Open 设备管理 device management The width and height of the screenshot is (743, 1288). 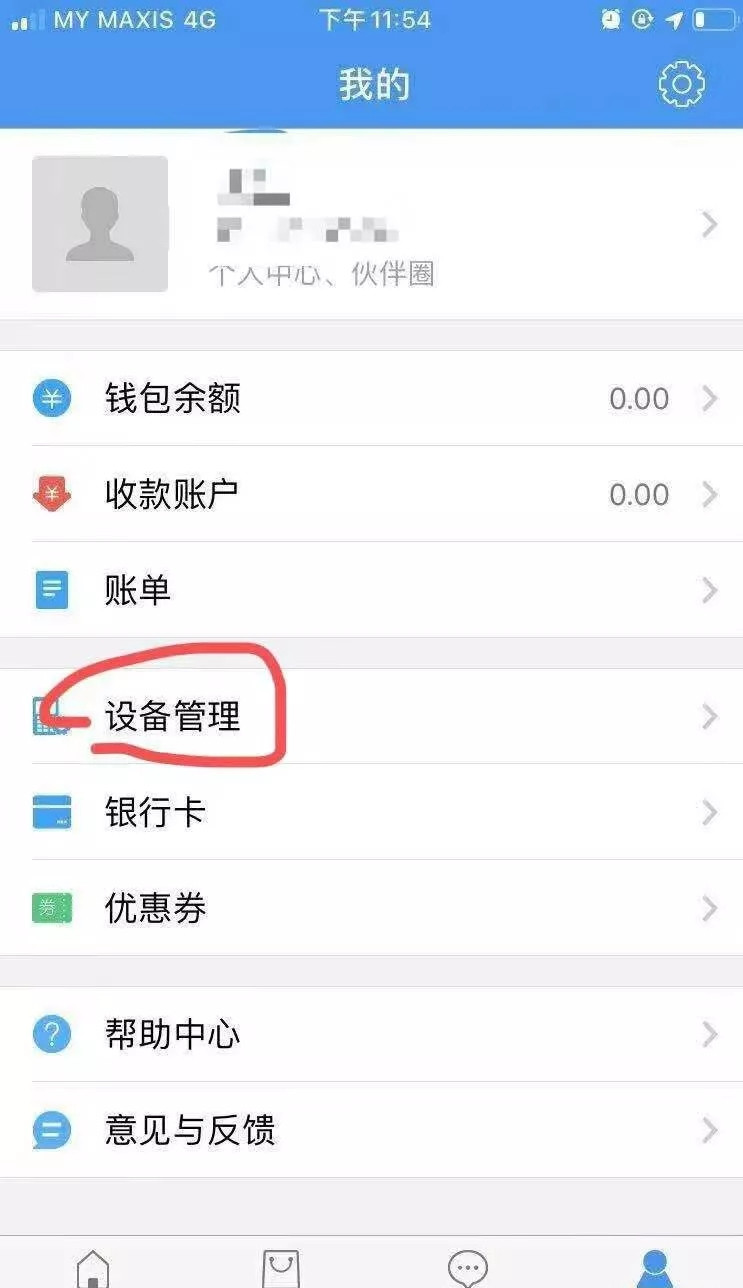[x=371, y=716]
